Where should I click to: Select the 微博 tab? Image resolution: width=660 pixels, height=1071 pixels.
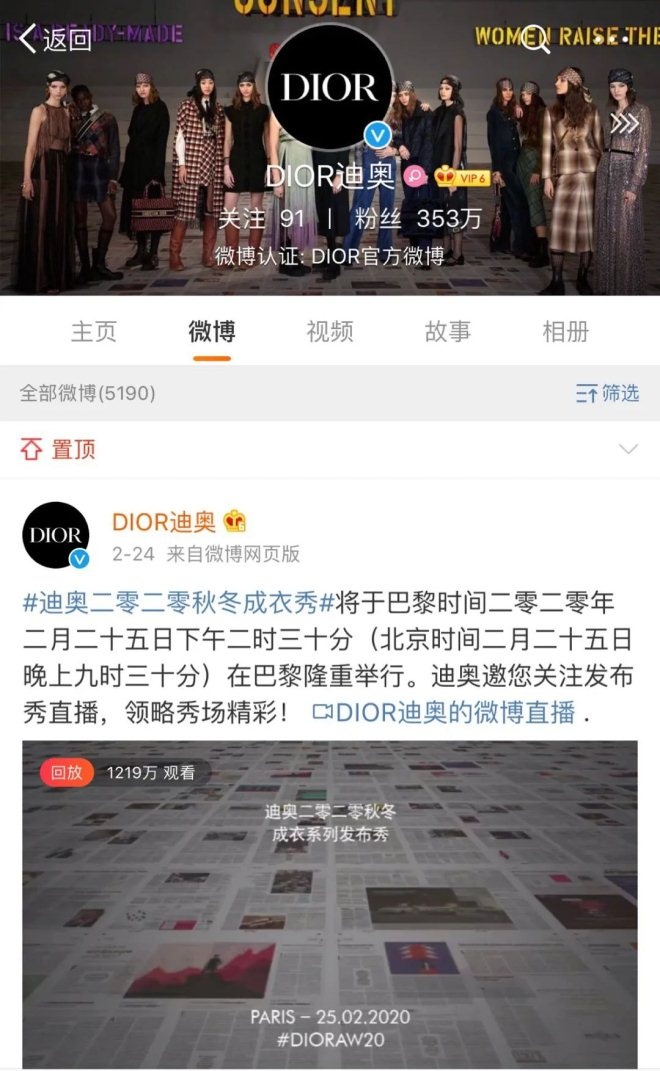pyautogui.click(x=212, y=331)
